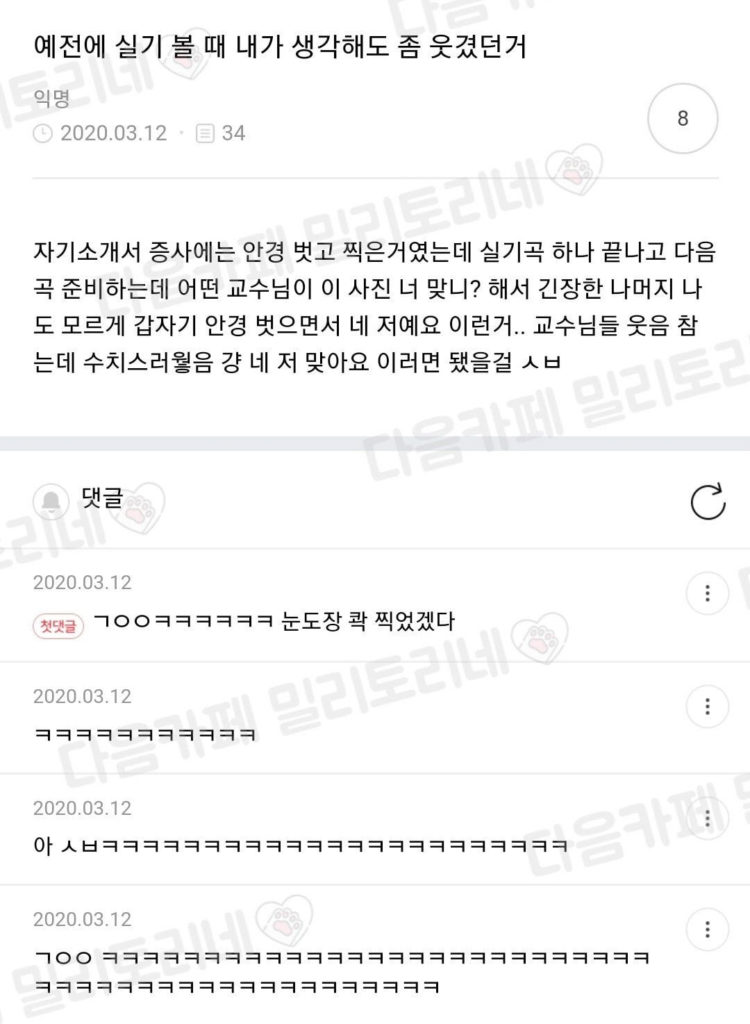
Task: Refresh the comments list
Action: 708,501
